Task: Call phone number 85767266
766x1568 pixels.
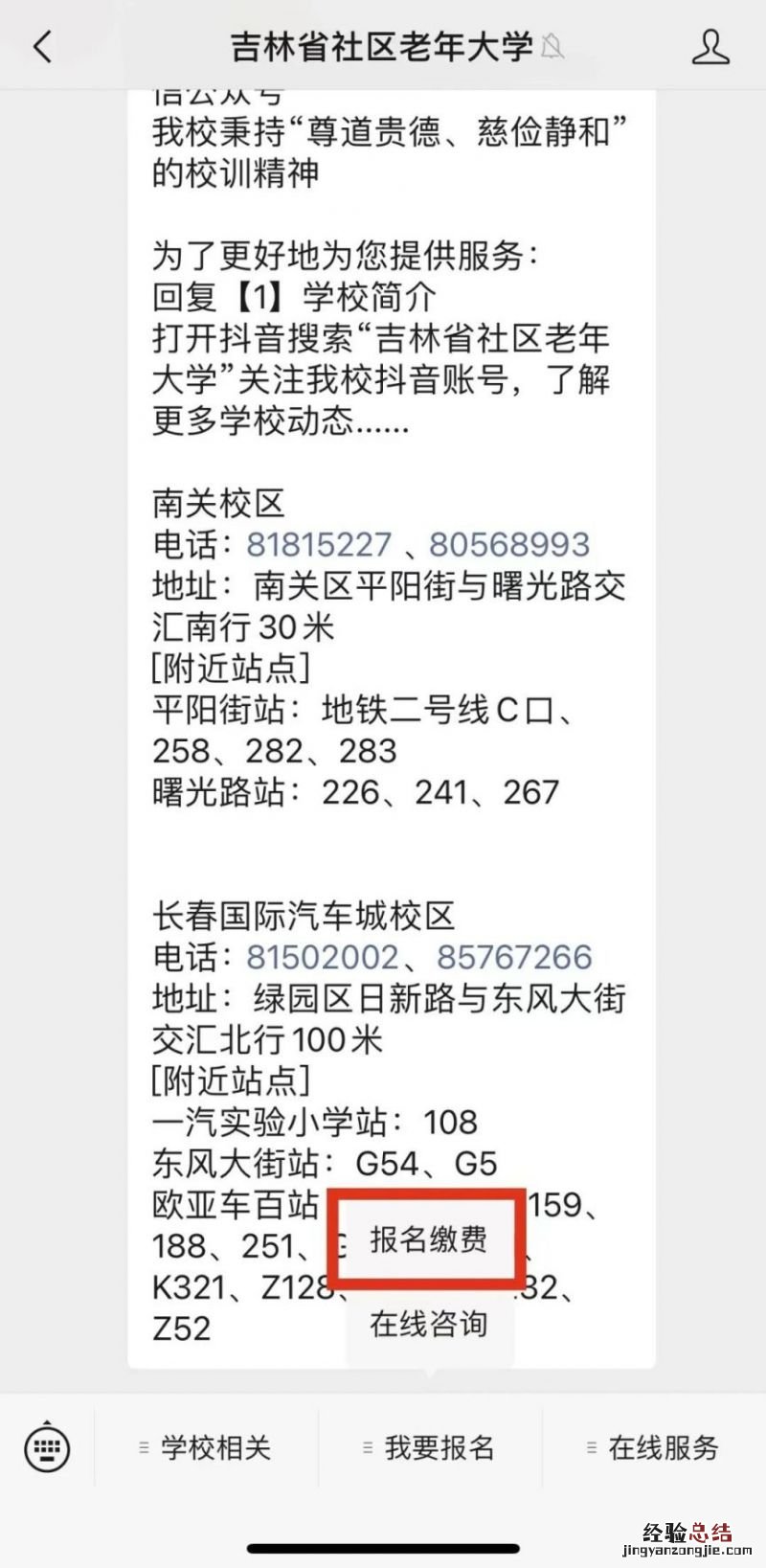Action: (x=514, y=957)
